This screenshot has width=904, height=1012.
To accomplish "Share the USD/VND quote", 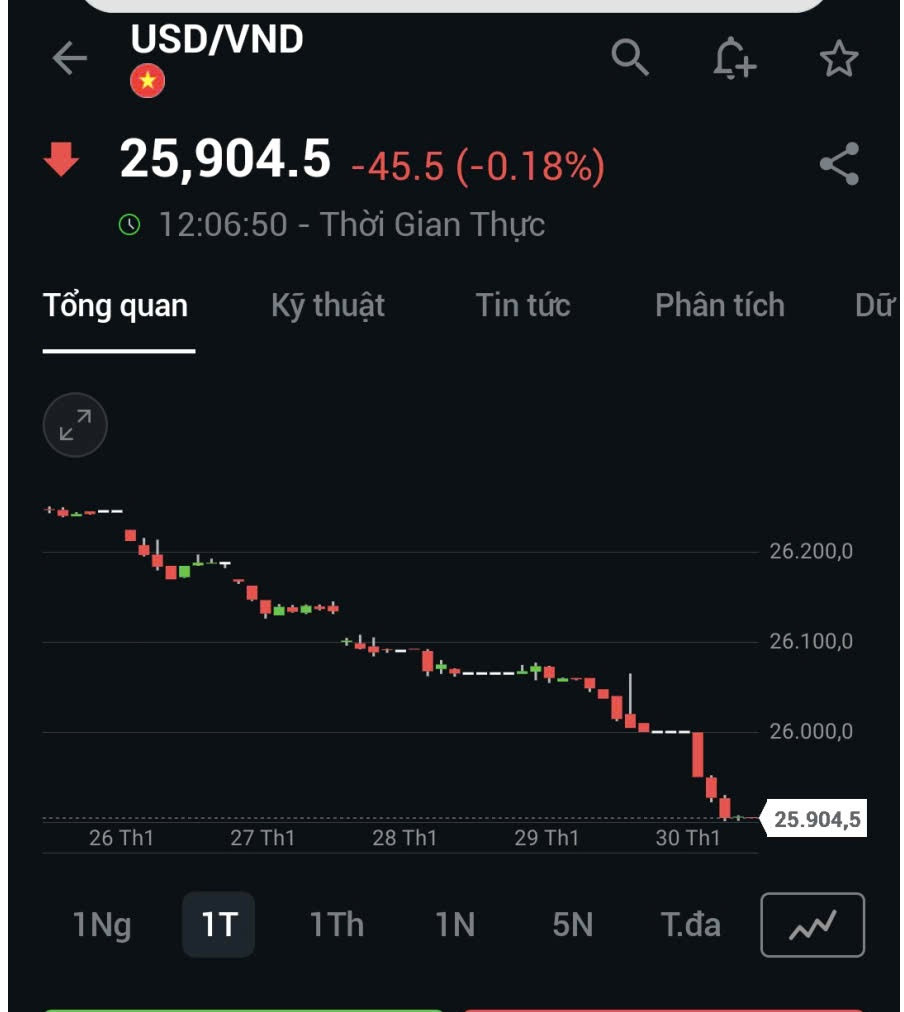I will 839,164.
